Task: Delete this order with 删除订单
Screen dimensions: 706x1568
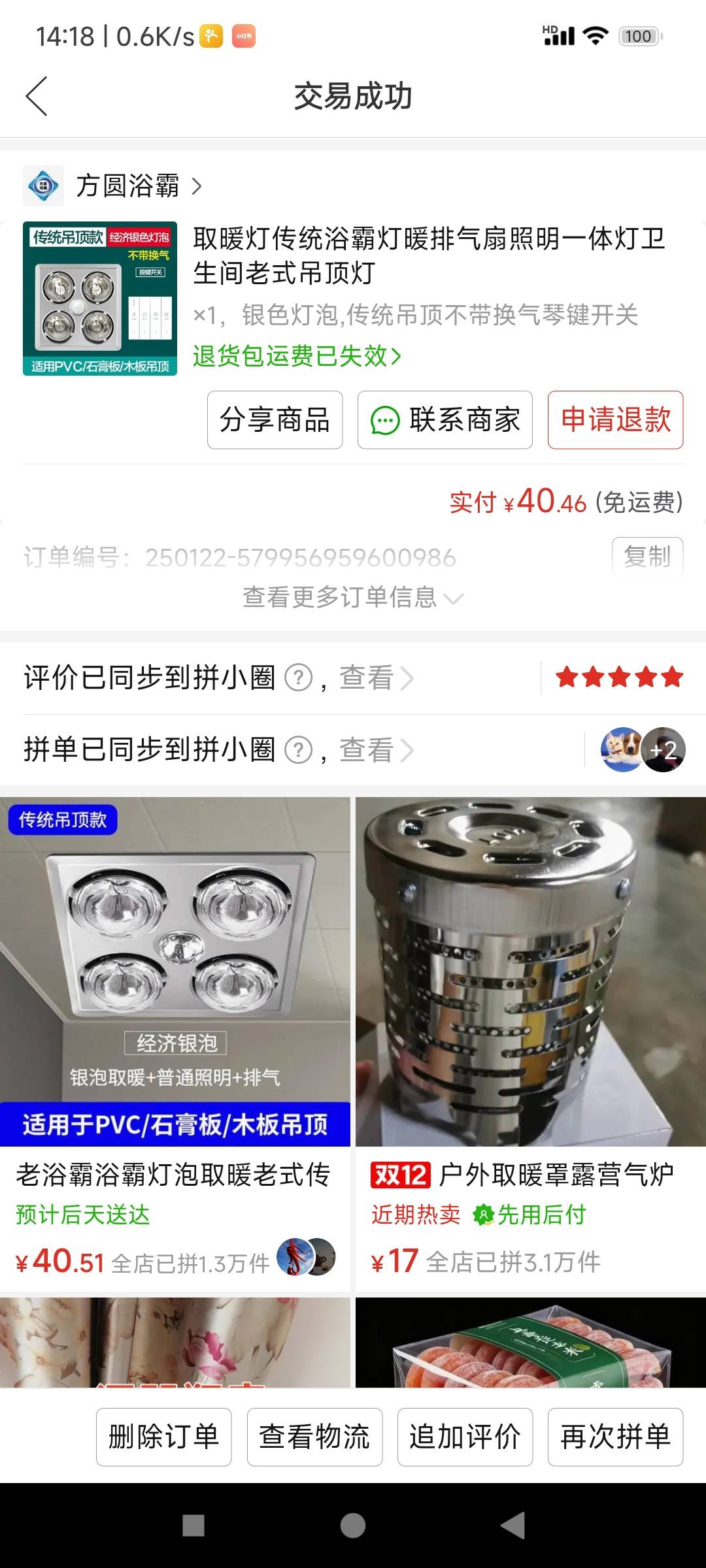Action: [x=163, y=1437]
